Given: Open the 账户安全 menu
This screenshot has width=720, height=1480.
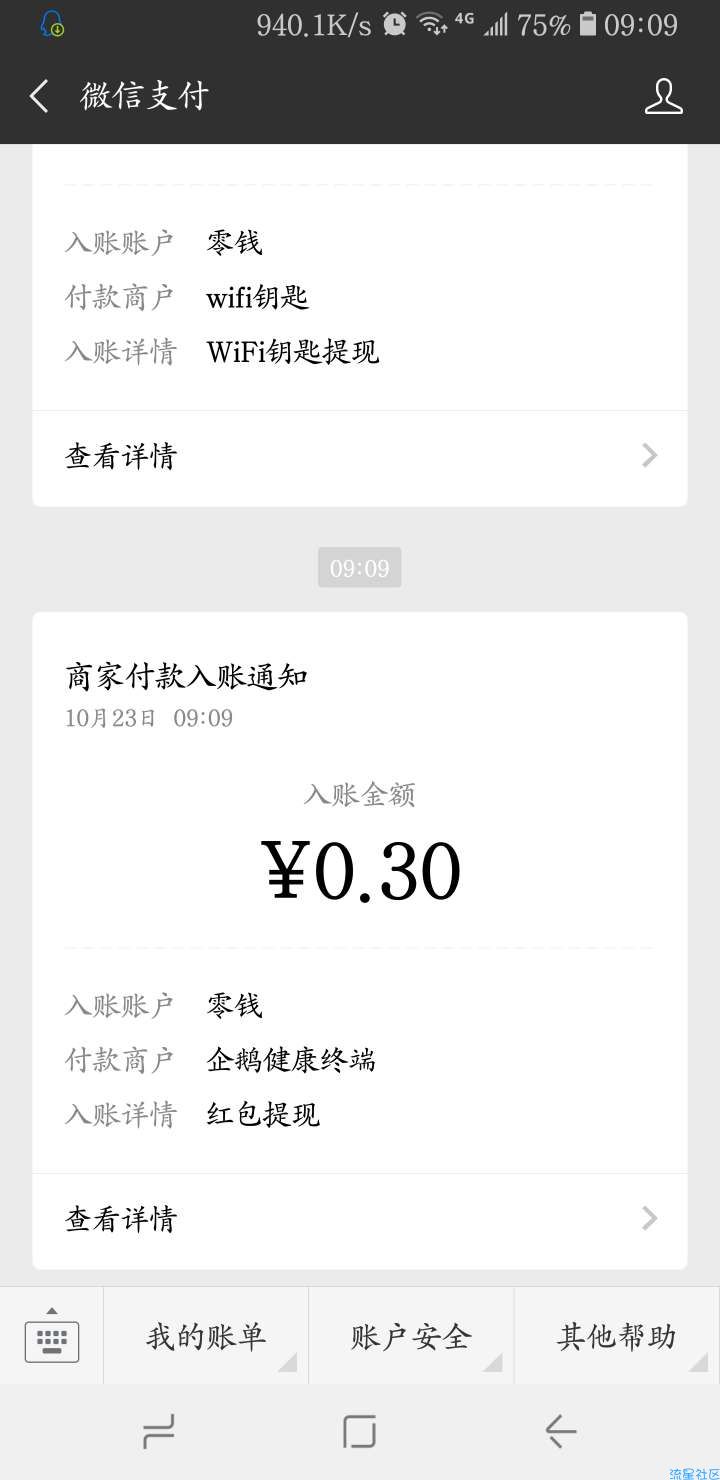Looking at the screenshot, I should [411, 1336].
